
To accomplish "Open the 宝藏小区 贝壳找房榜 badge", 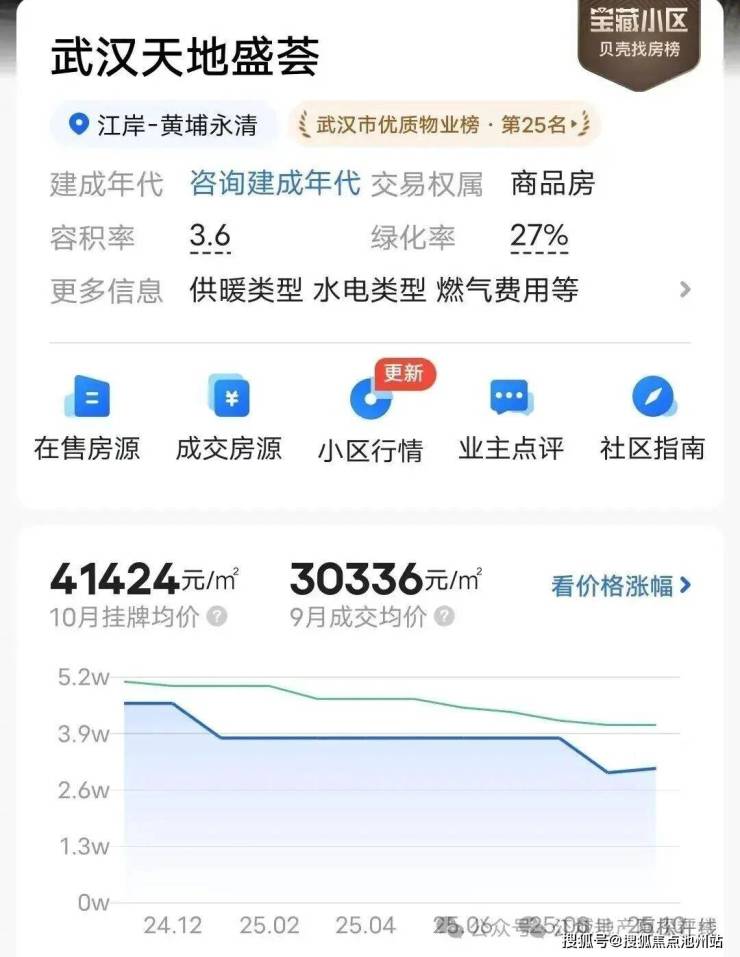I will point(641,33).
